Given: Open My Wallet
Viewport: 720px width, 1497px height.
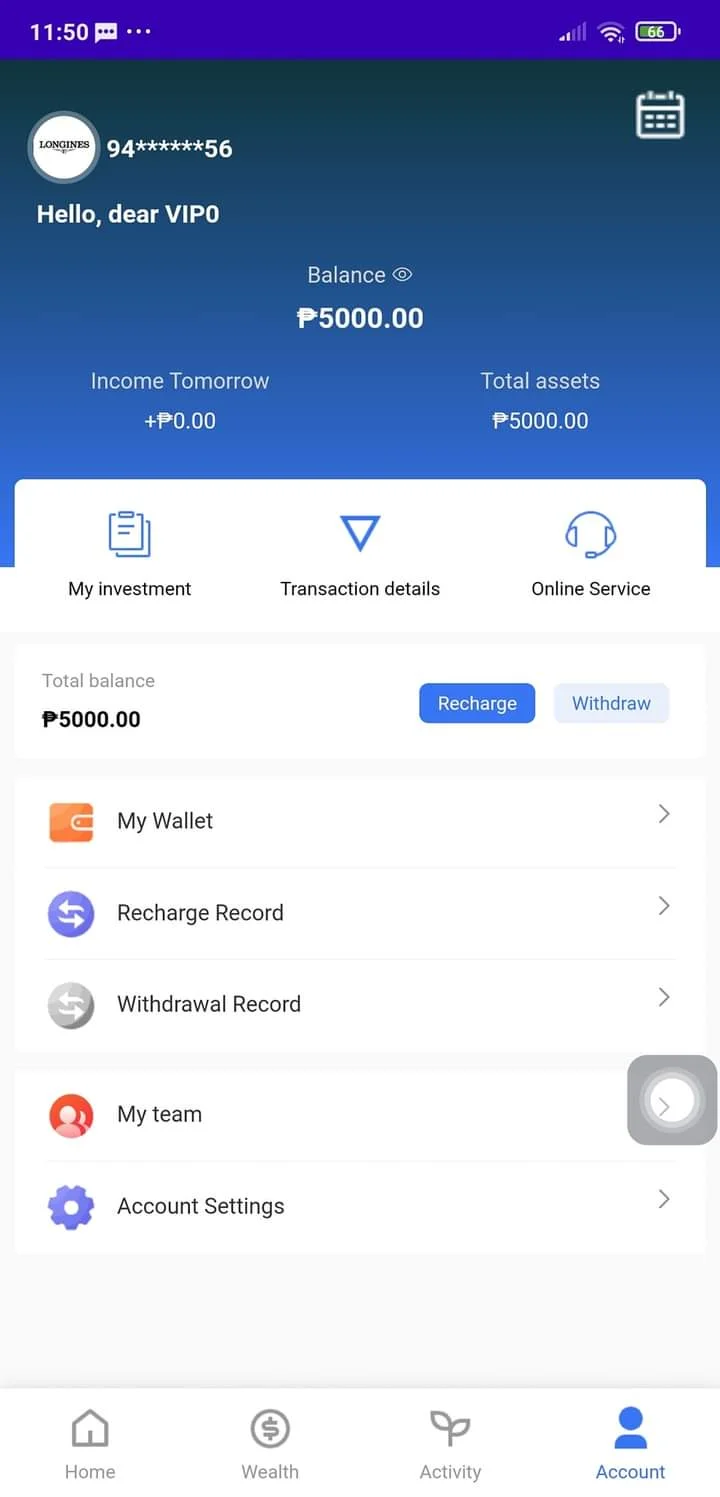Looking at the screenshot, I should 360,821.
